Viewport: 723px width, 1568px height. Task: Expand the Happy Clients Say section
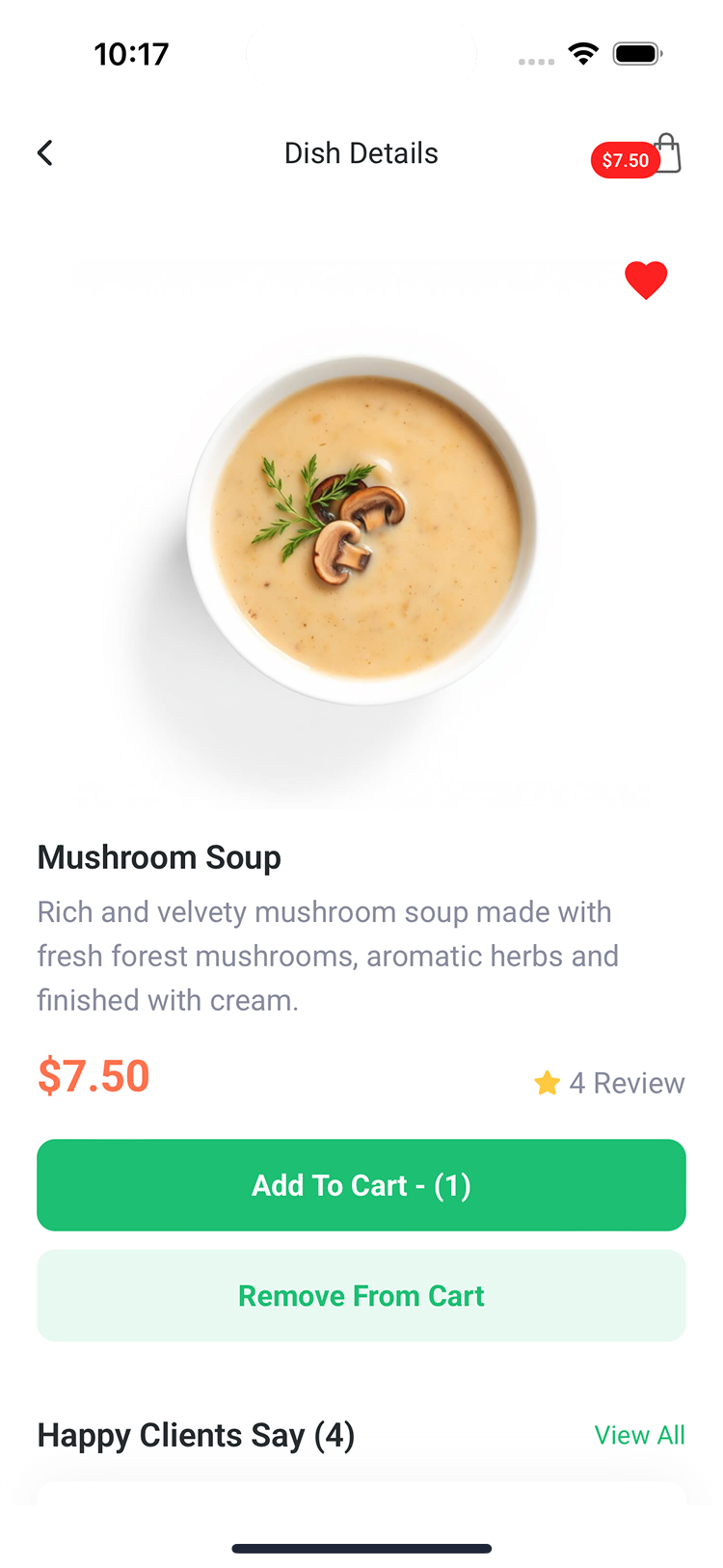click(195, 1435)
